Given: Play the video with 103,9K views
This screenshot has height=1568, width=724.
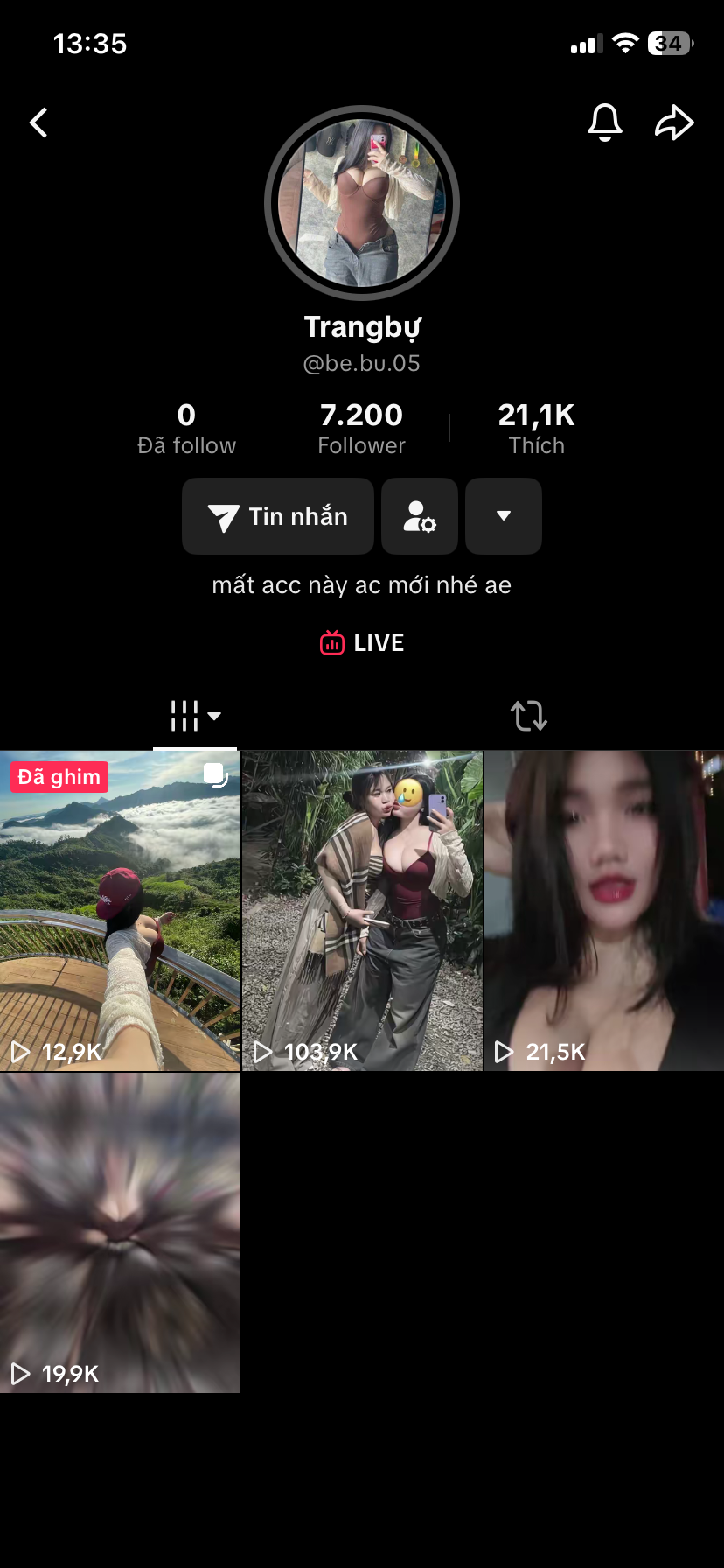Looking at the screenshot, I should click(x=362, y=910).
